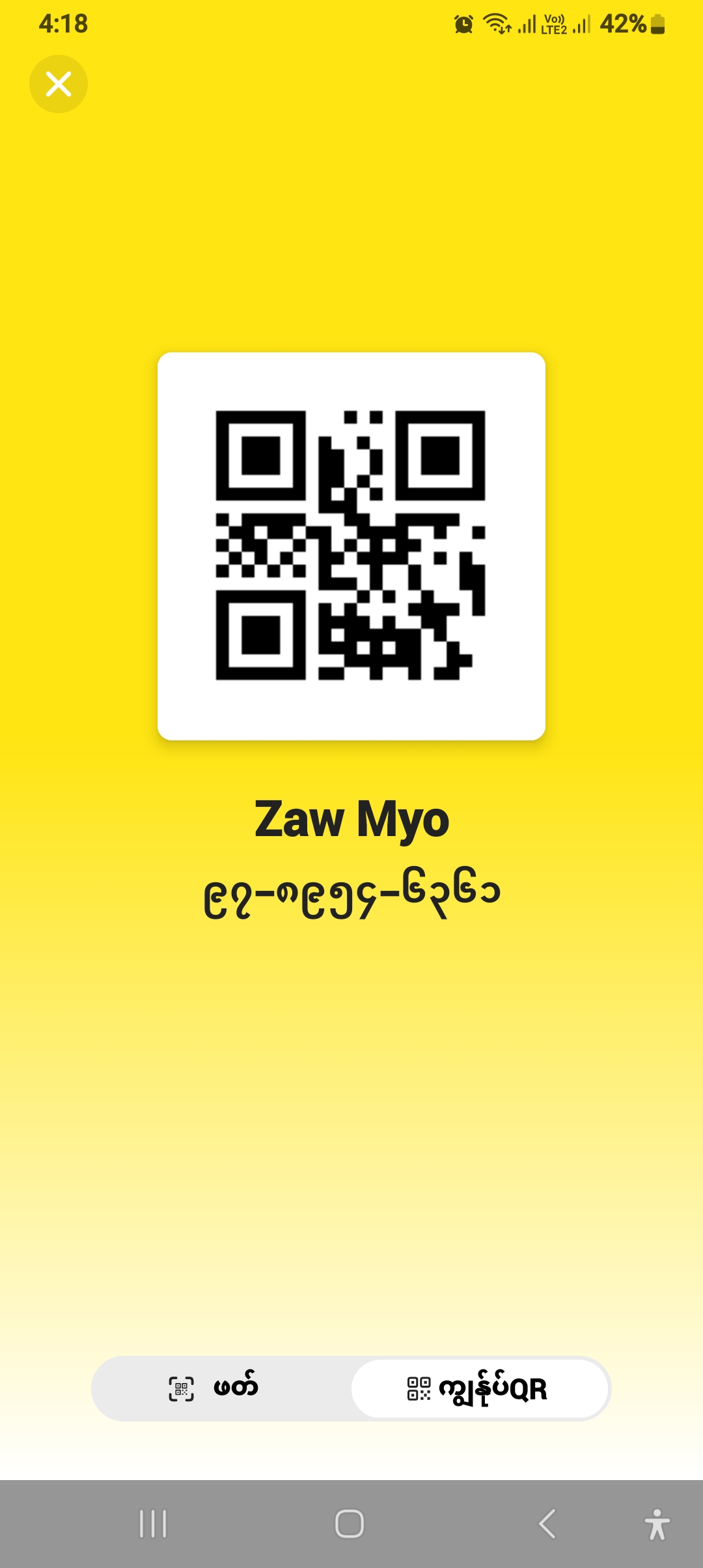Select the ကျွန်ုပ်QR tab
The image size is (703, 1568).
coord(480,1388)
